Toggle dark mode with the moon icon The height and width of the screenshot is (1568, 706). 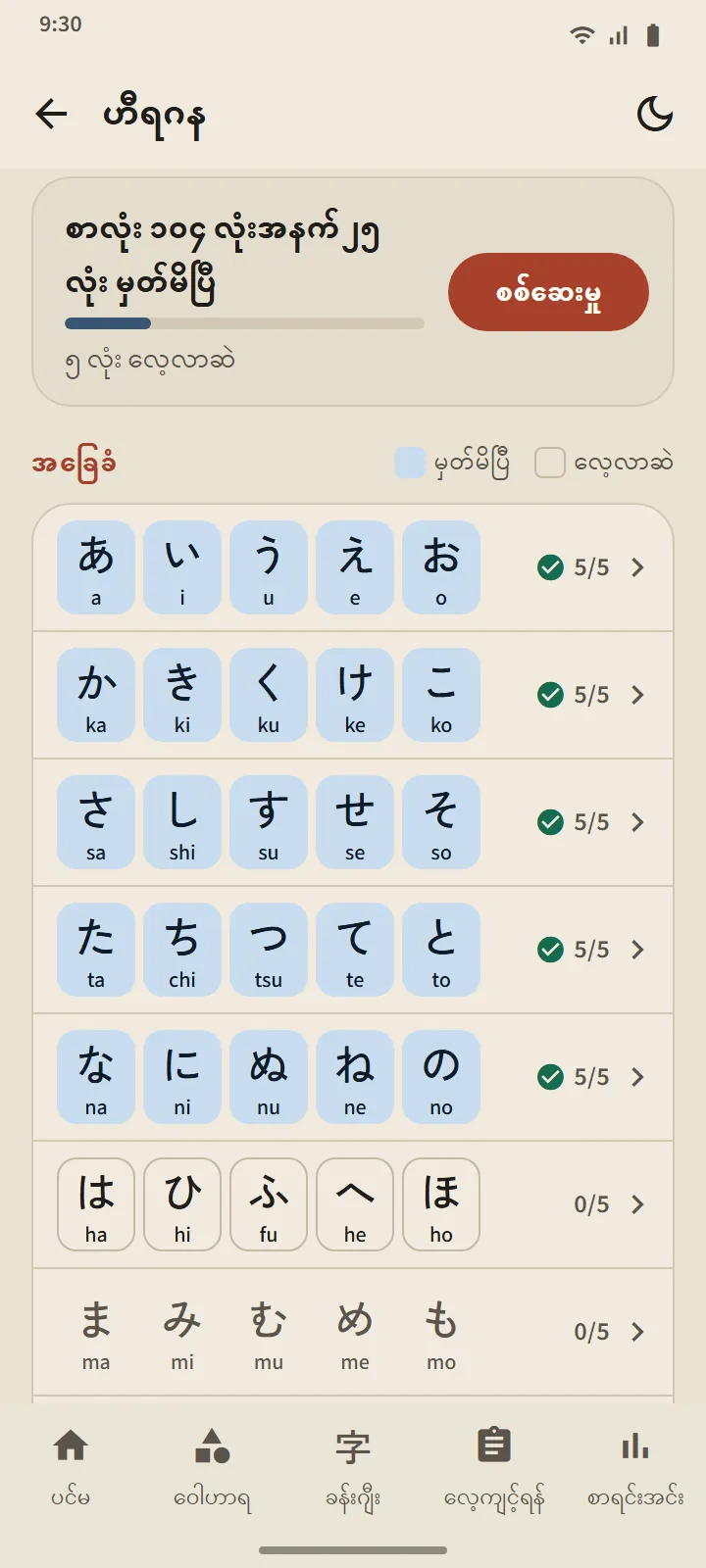654,115
